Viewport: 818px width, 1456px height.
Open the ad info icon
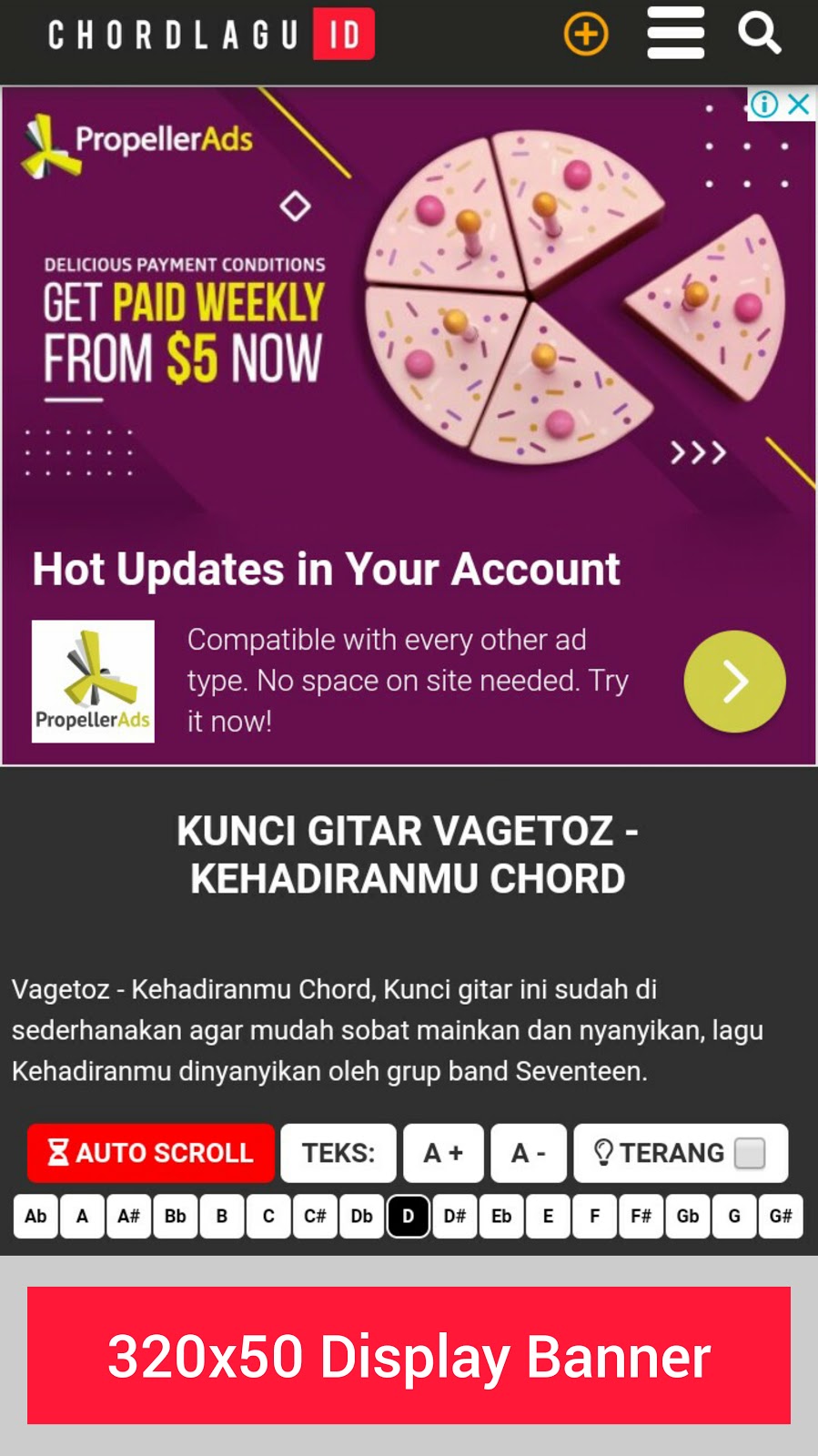pyautogui.click(x=764, y=105)
